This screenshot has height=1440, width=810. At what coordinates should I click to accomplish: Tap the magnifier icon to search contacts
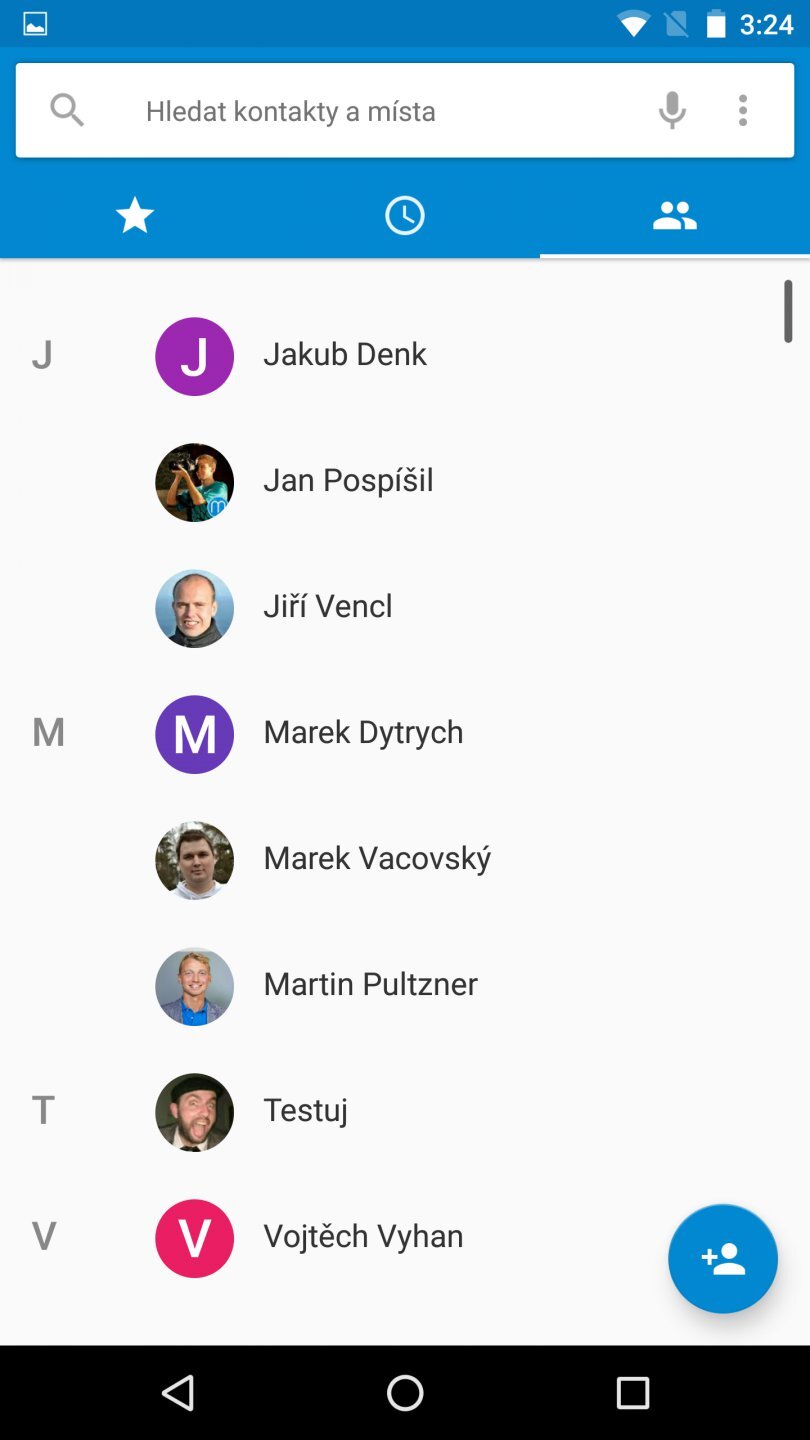tap(67, 110)
